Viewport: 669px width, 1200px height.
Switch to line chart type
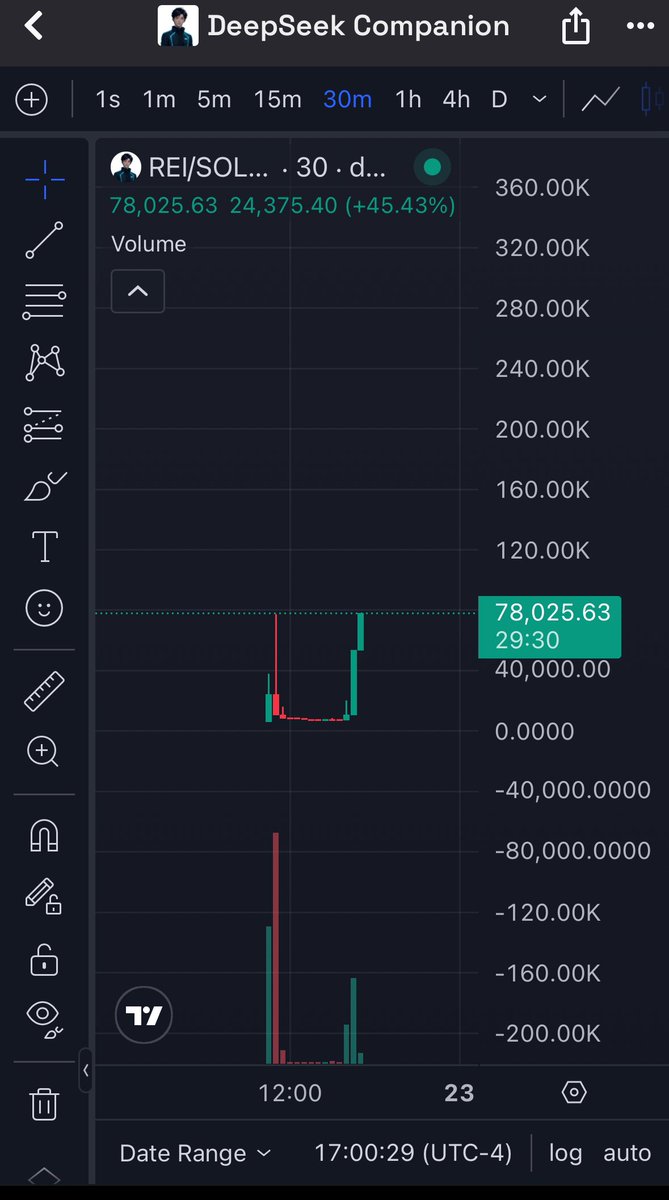coord(601,100)
